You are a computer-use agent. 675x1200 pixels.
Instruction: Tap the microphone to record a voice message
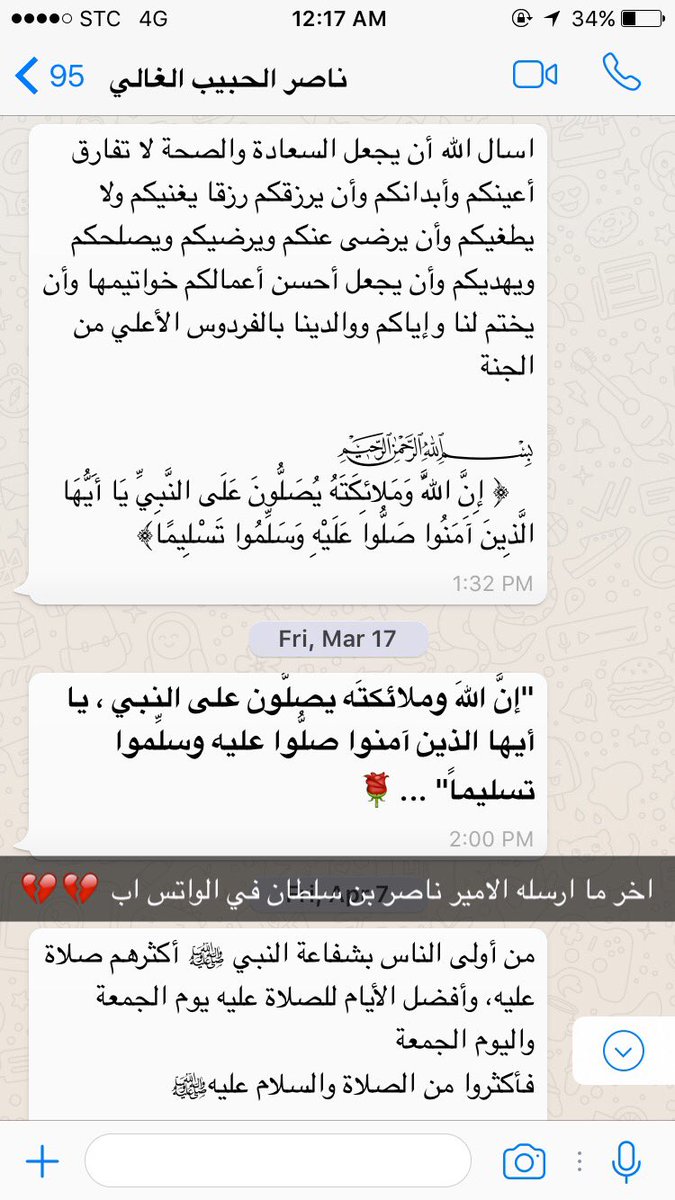(627, 1161)
